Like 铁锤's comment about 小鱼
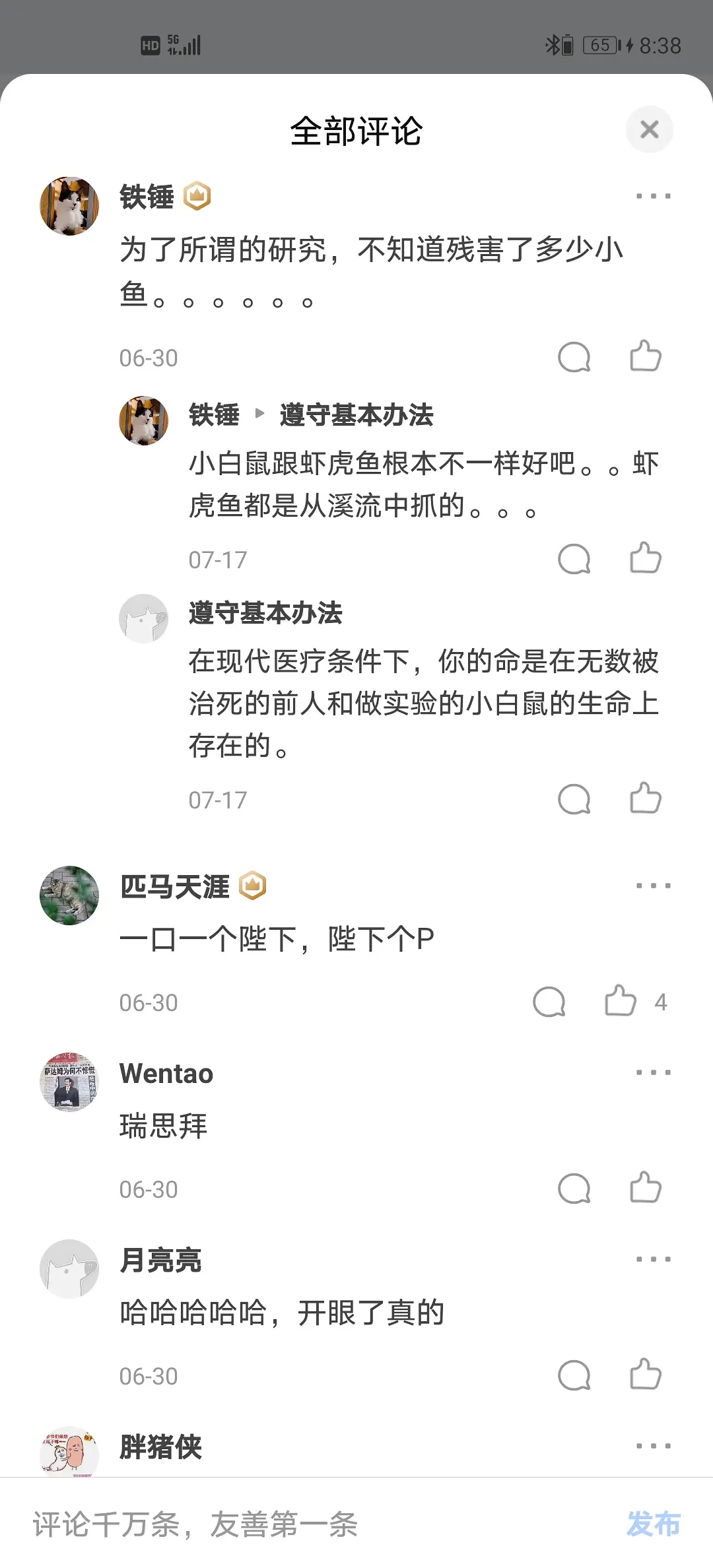The height and width of the screenshot is (1568, 713). (x=645, y=357)
